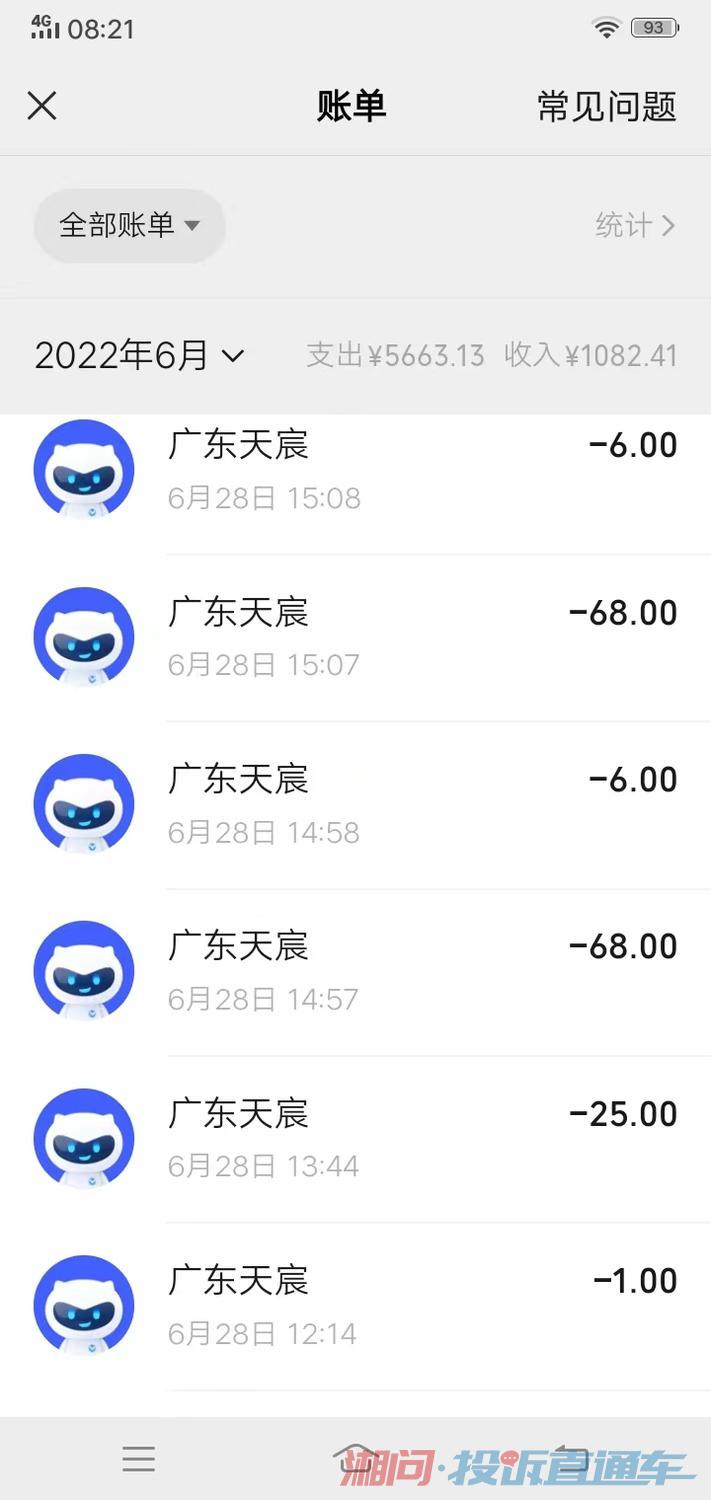The height and width of the screenshot is (1500, 711).
Task: Open 常见问题 help link
Action: point(606,106)
